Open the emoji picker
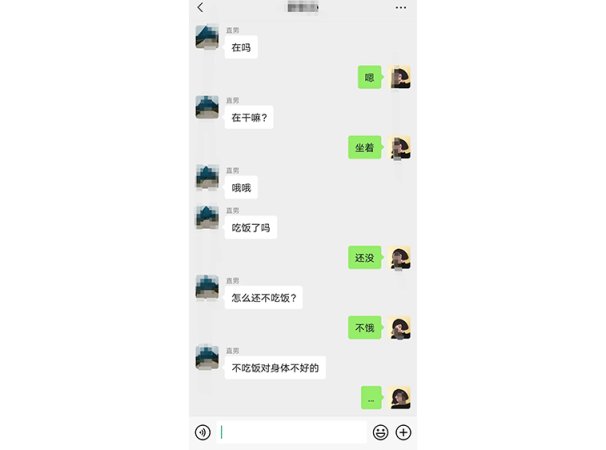 pyautogui.click(x=380, y=432)
